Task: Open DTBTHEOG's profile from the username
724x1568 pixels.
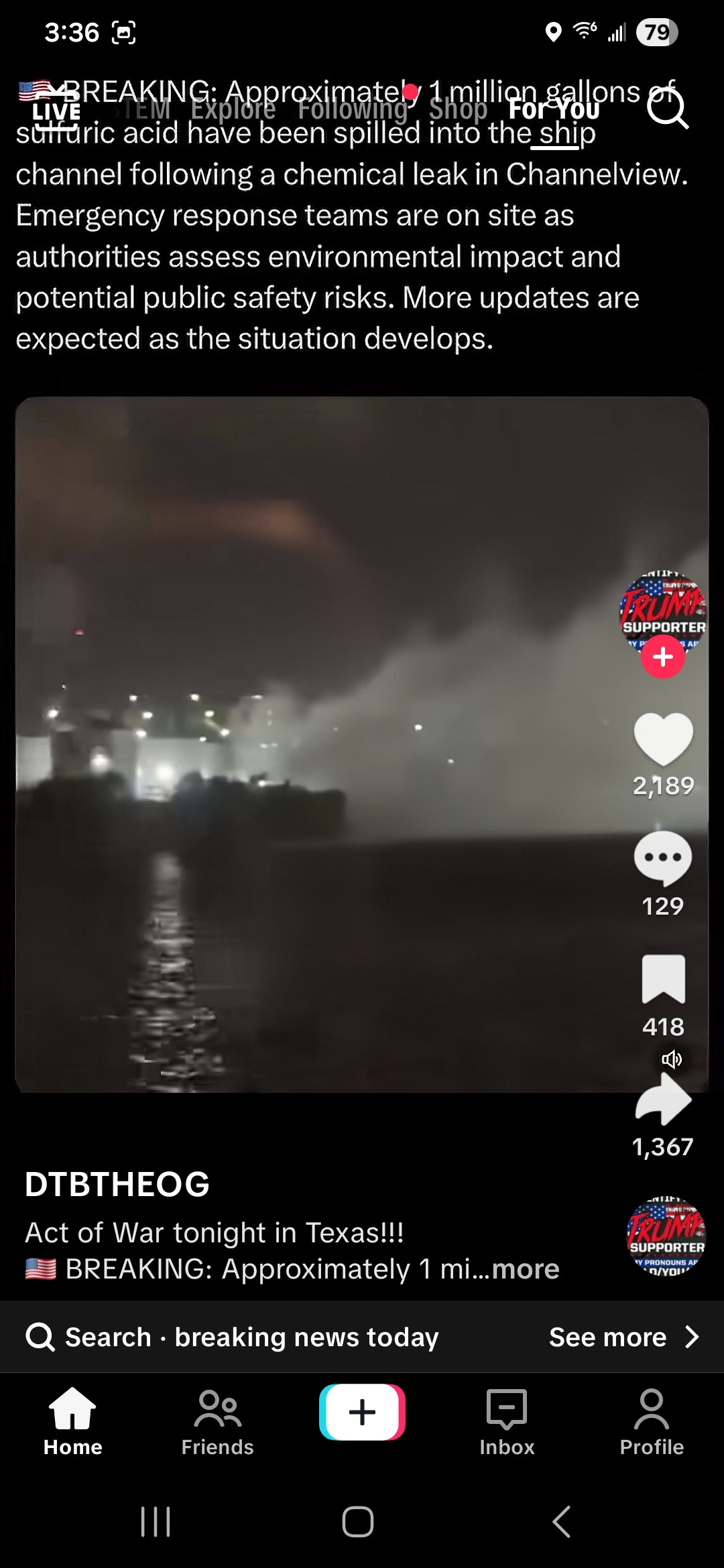Action: coord(117,1185)
